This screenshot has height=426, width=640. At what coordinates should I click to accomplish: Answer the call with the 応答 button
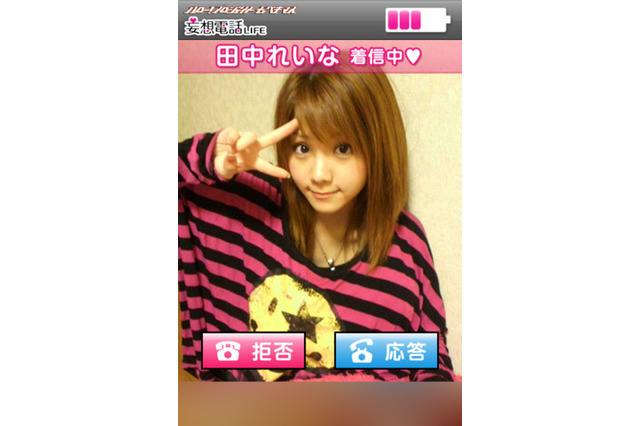click(x=386, y=351)
